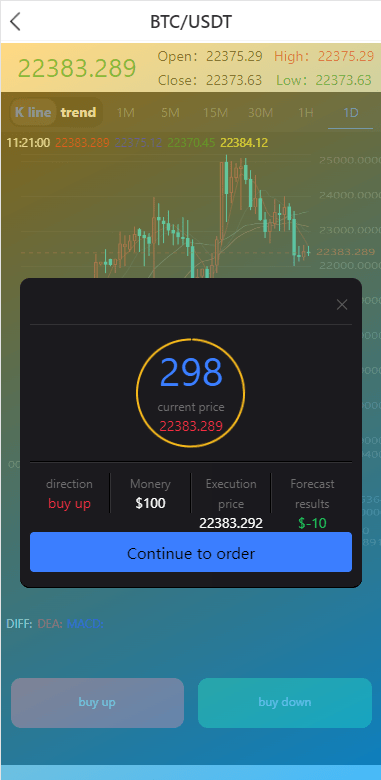Select the 1M time interval

click(x=126, y=112)
